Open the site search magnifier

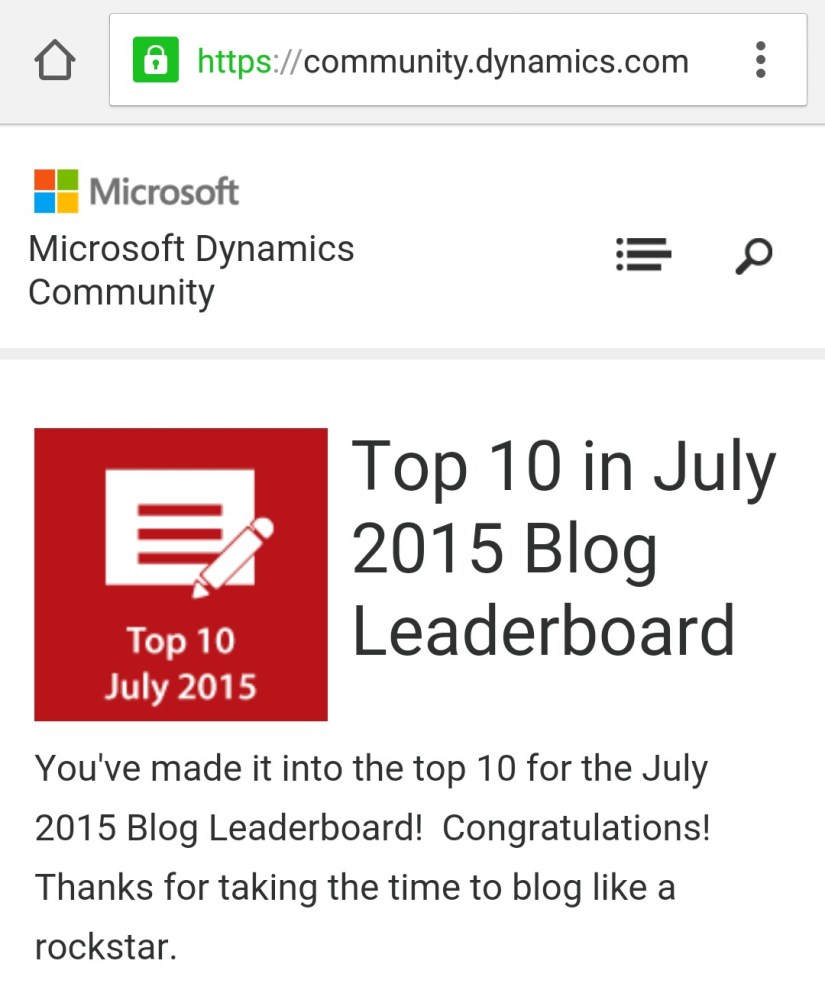click(753, 256)
